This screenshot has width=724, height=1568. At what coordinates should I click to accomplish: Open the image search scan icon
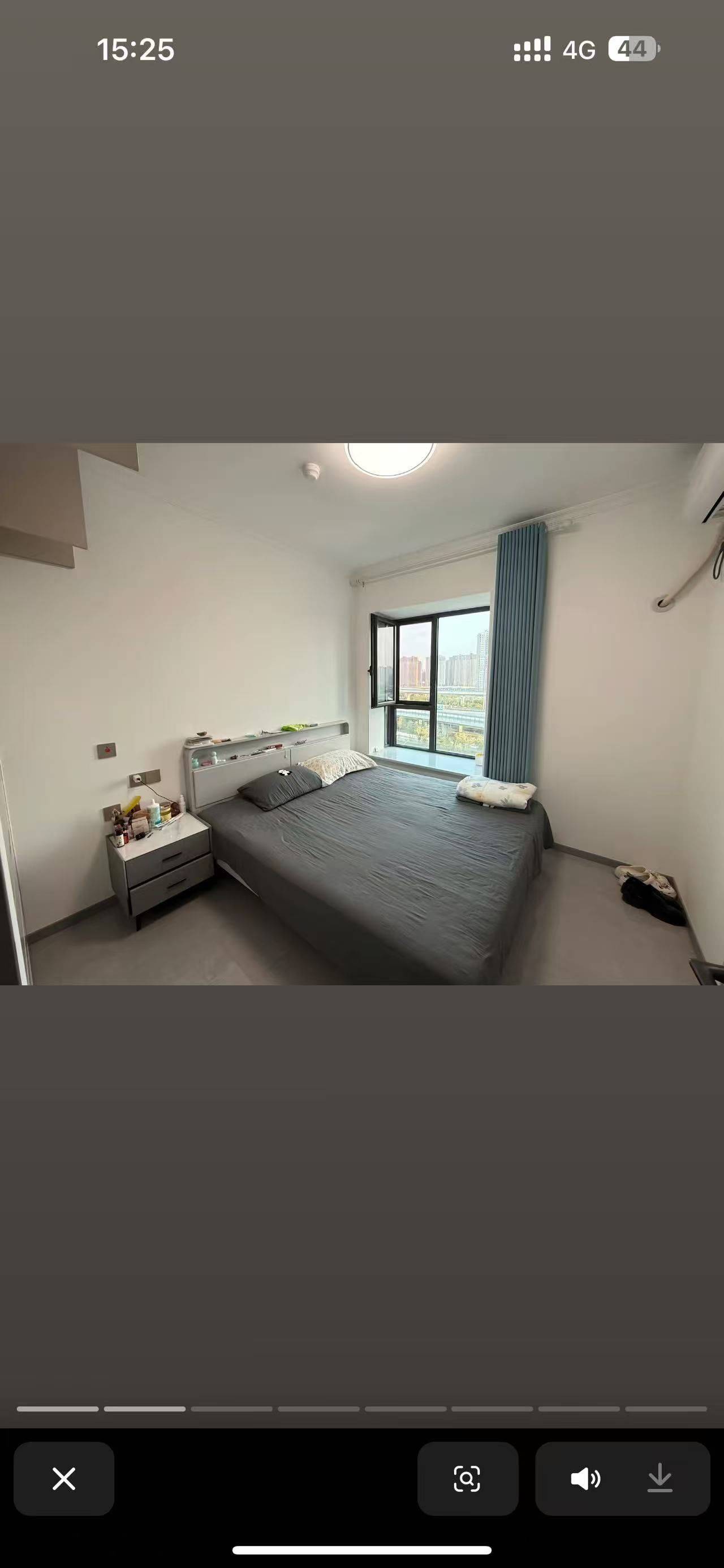(467, 1479)
